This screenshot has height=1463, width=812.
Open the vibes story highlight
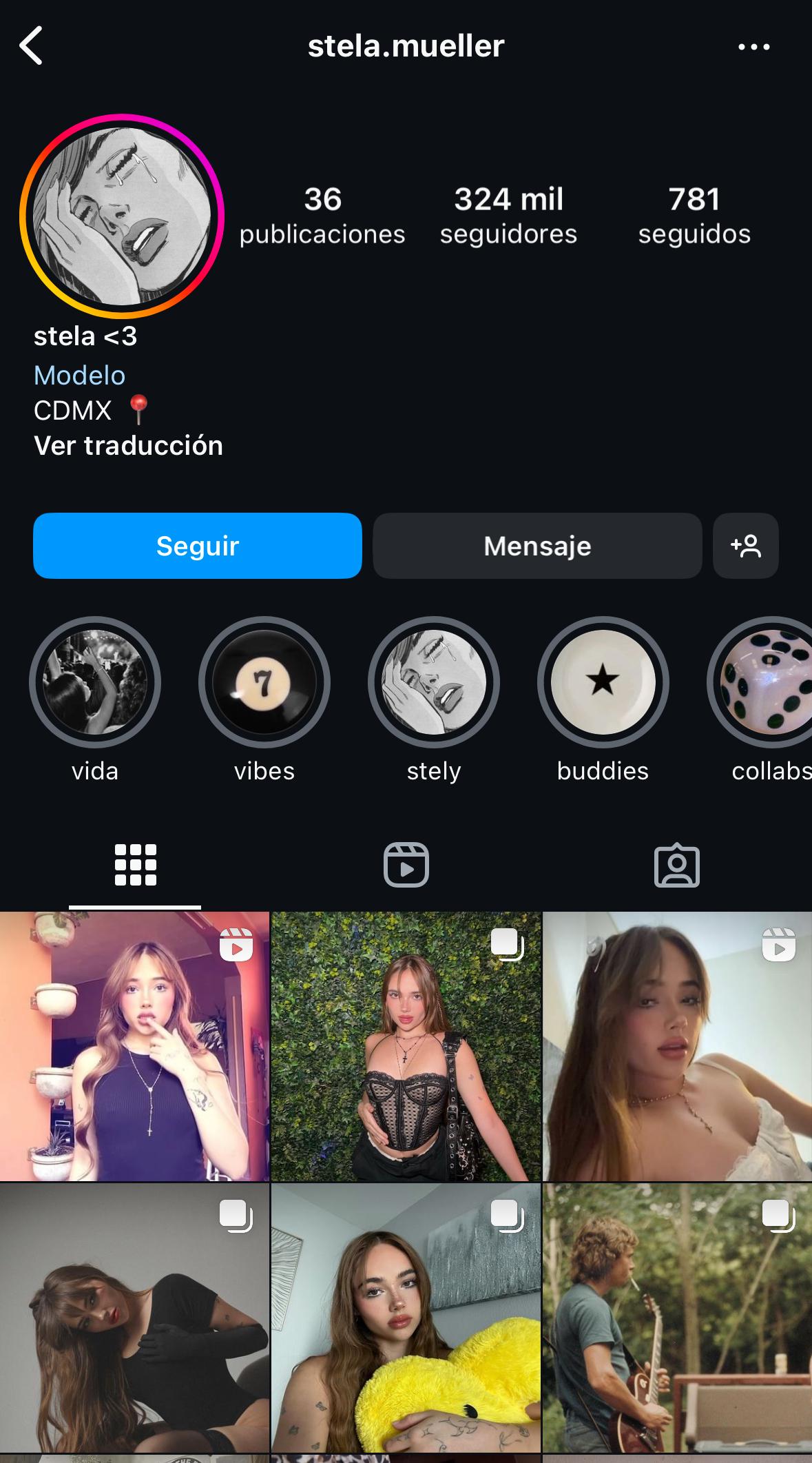[264, 682]
